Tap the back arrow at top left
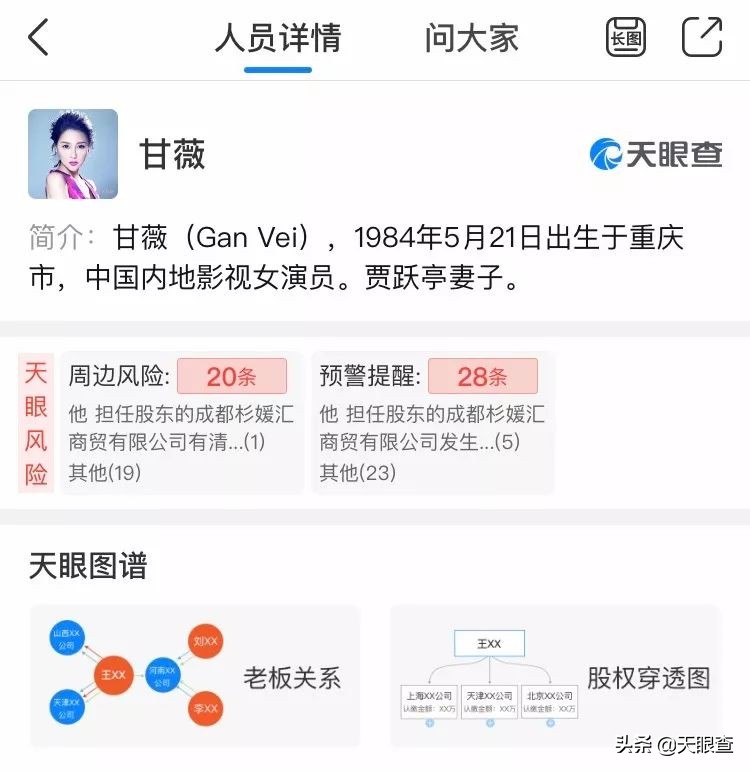The height and width of the screenshot is (771, 750). [38, 38]
